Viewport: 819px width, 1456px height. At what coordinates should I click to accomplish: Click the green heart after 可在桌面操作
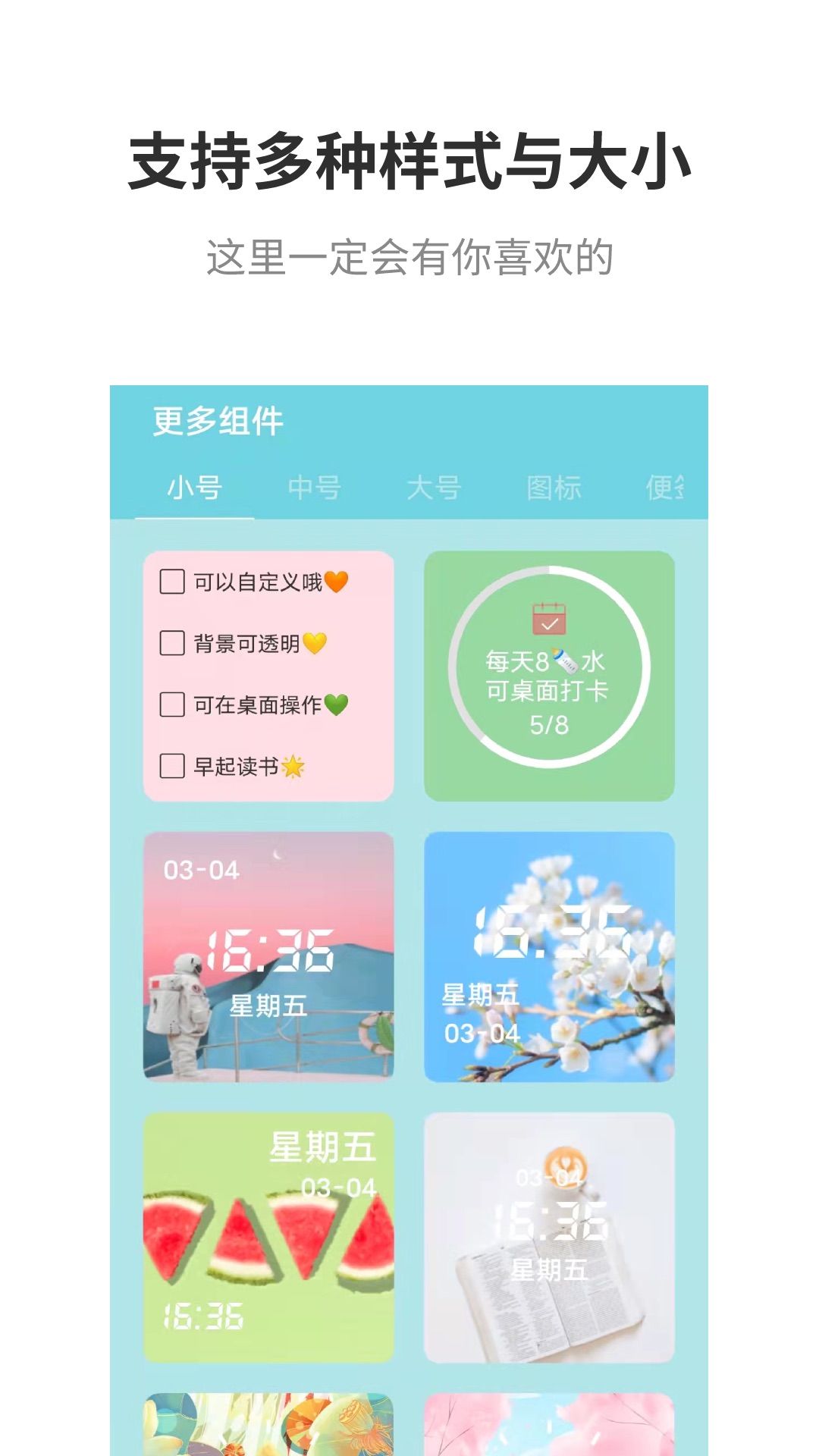coord(338,704)
